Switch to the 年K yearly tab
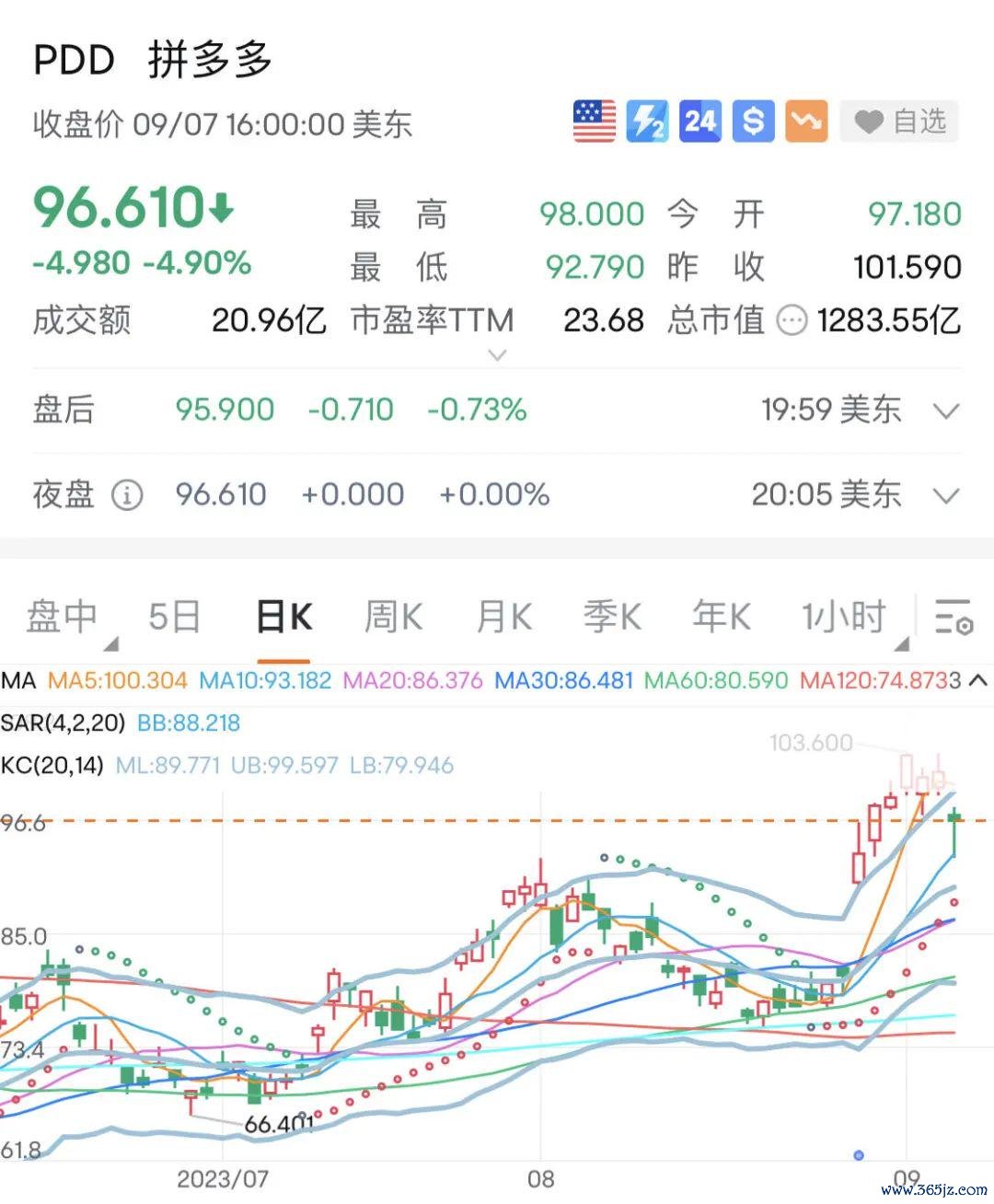994x1204 pixels. (722, 617)
